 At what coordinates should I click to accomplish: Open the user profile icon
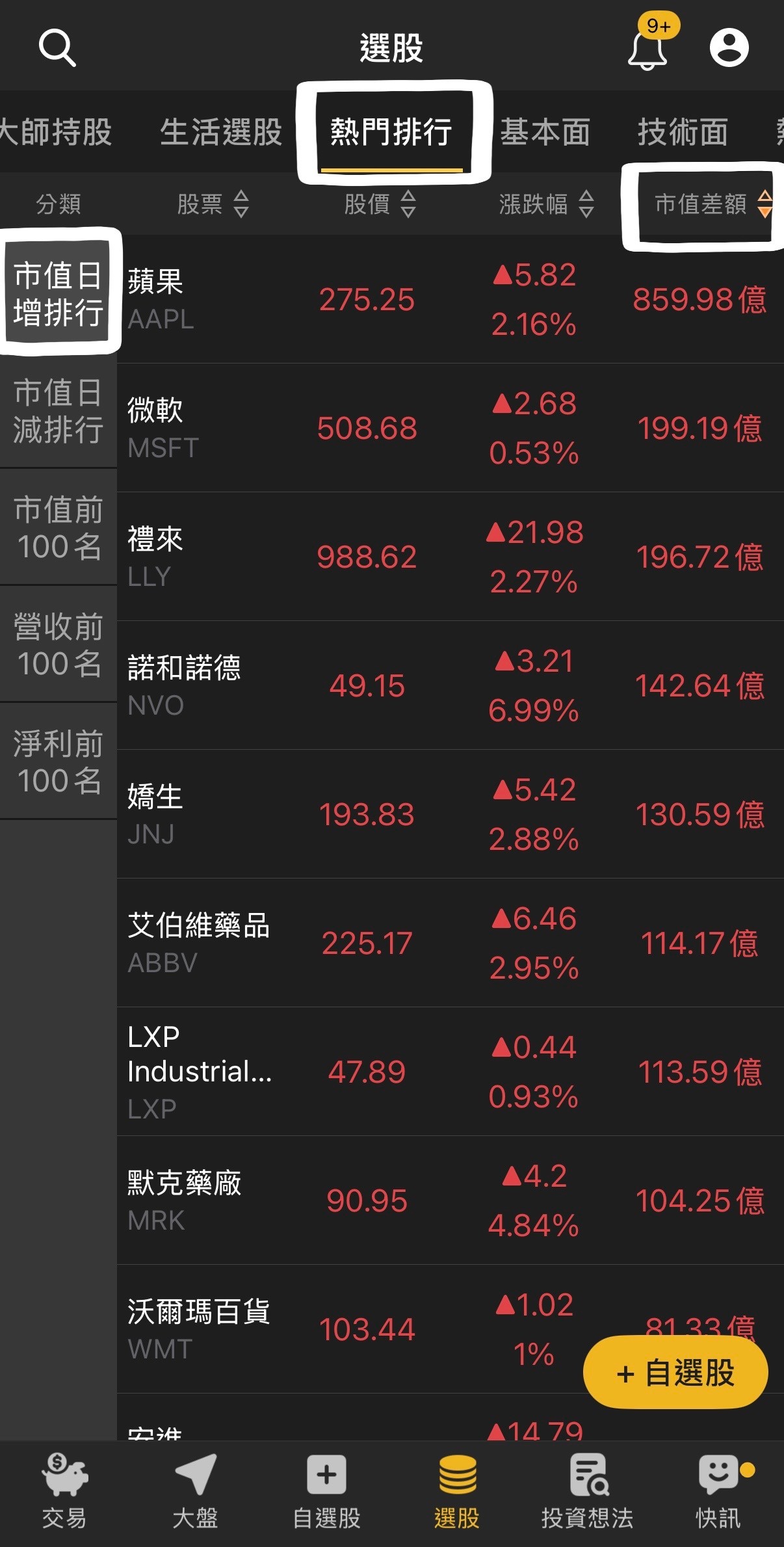point(728,47)
